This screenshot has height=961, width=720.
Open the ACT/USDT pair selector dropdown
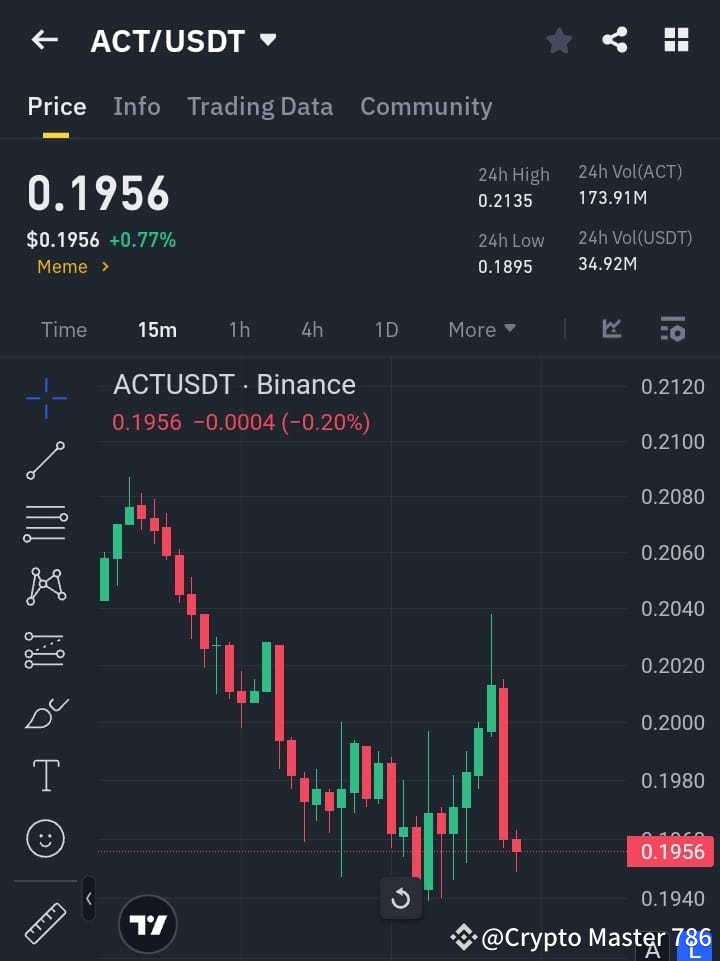[267, 40]
